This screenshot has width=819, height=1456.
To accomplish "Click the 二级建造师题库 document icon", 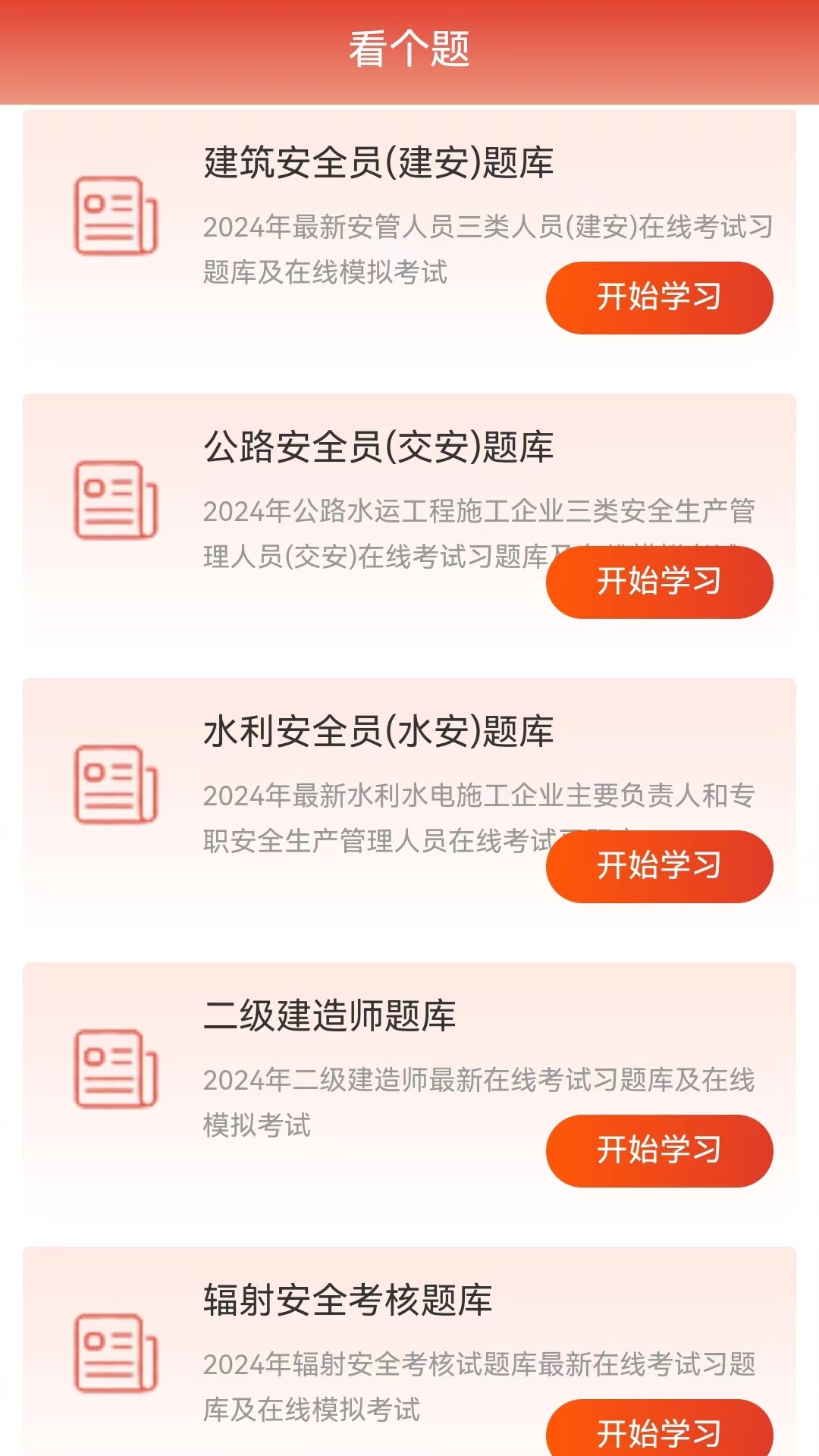I will (x=115, y=1069).
